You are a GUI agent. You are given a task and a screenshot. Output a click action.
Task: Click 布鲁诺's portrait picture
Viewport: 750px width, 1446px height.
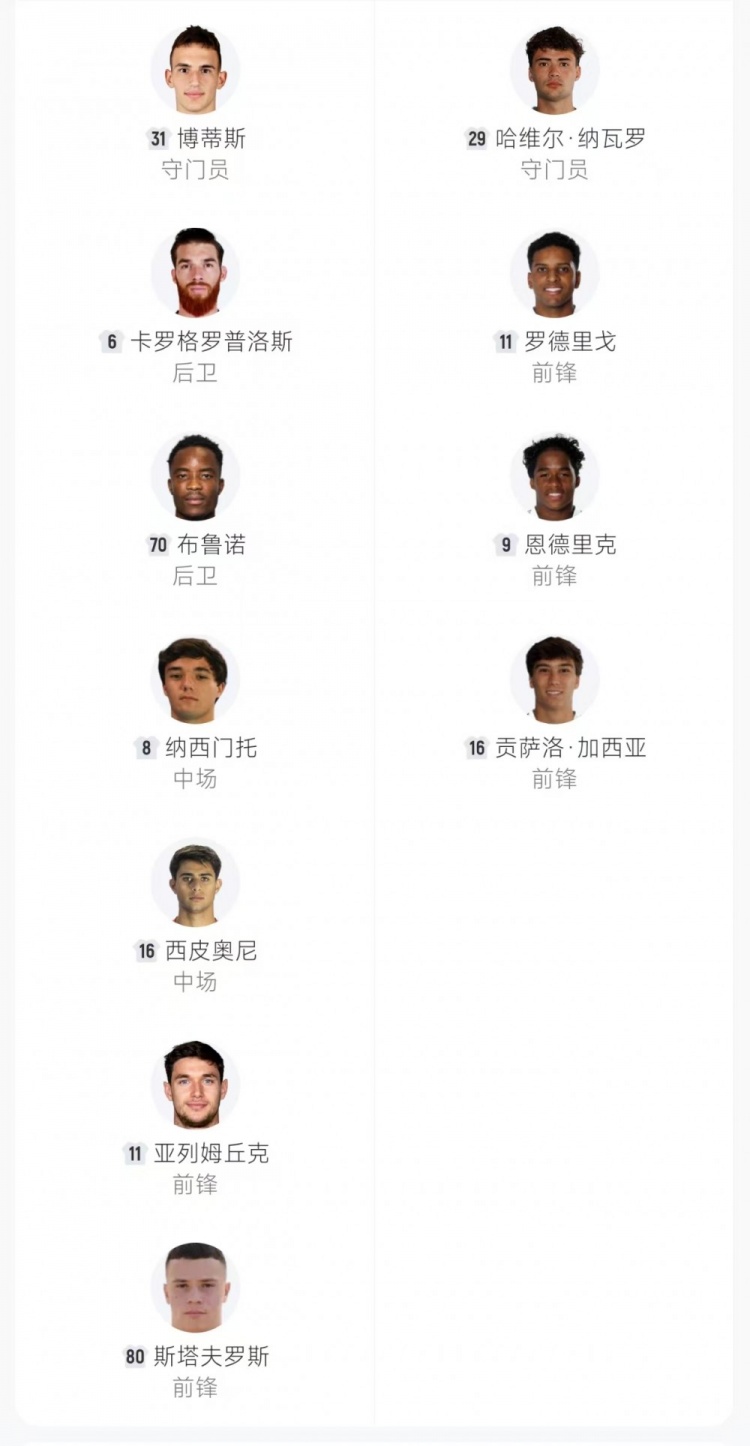(x=195, y=475)
